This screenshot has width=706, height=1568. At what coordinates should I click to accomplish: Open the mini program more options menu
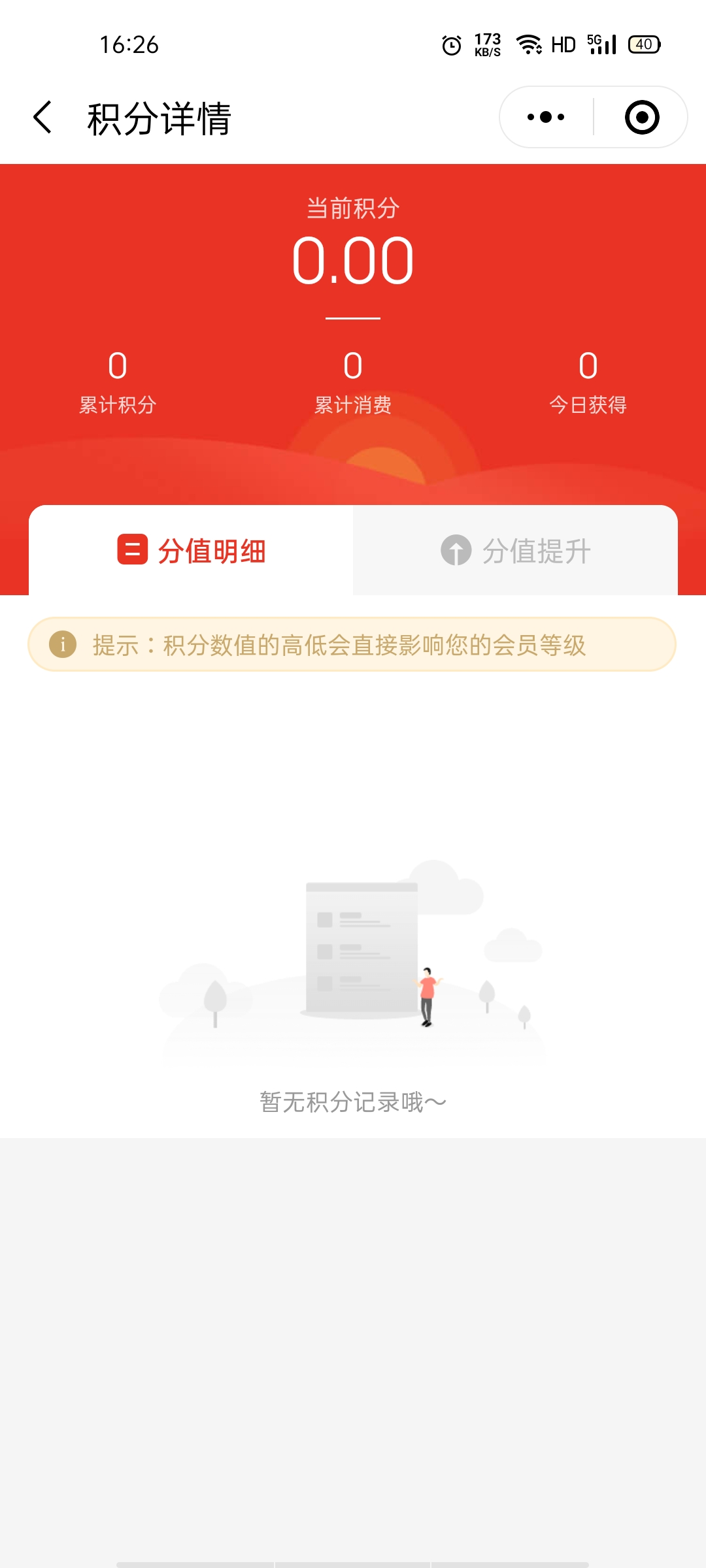[546, 118]
